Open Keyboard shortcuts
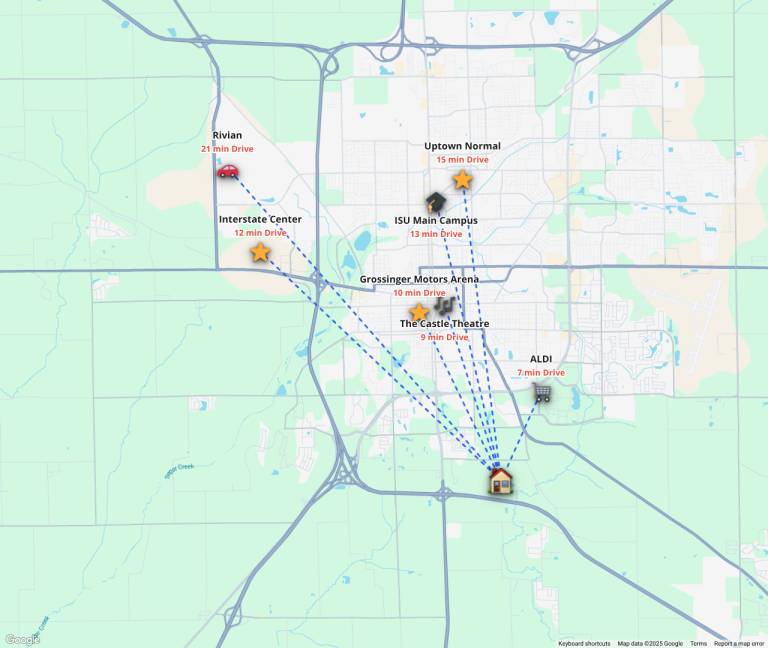The height and width of the screenshot is (648, 768). (x=584, y=643)
